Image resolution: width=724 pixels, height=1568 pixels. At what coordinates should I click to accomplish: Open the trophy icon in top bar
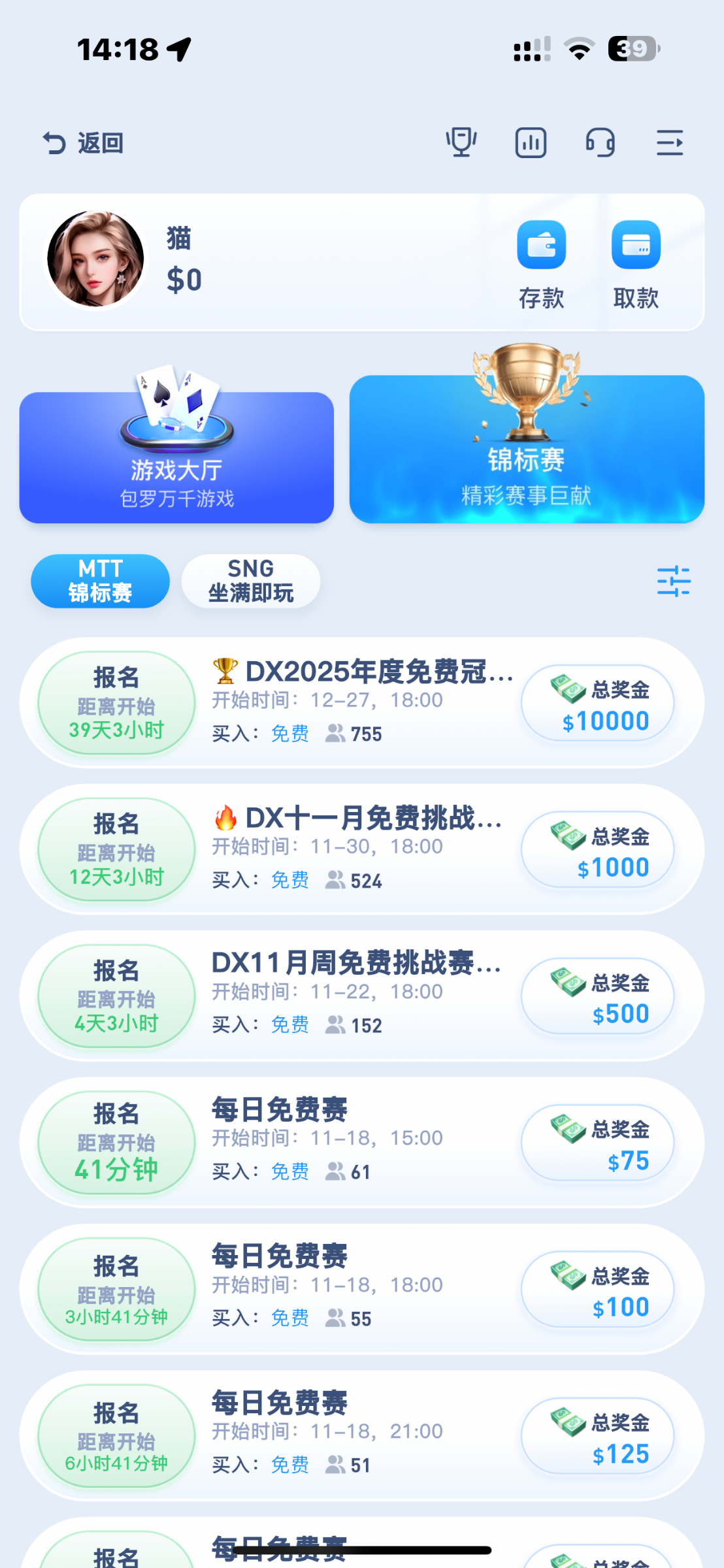pos(461,142)
